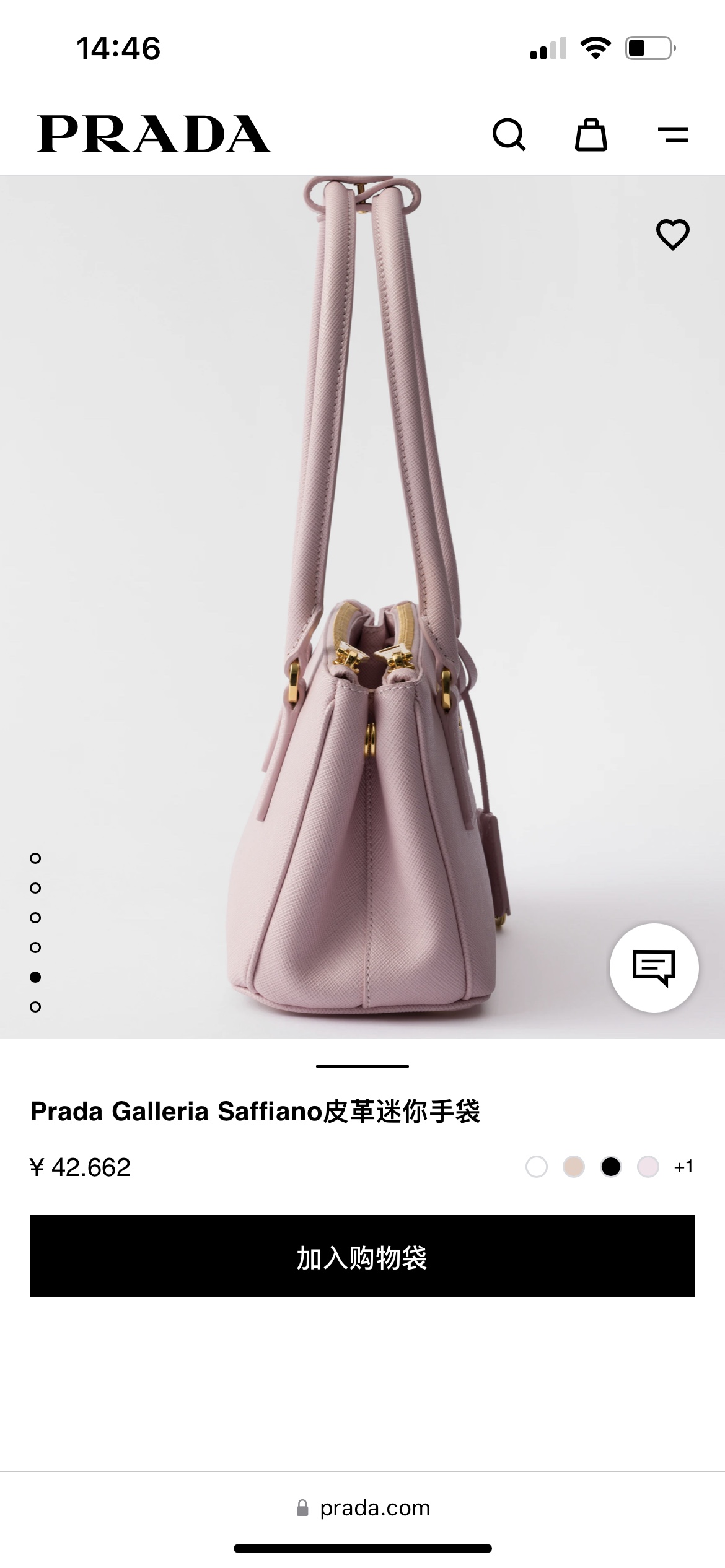725x1568 pixels.
Task: Open the live chat bubble
Action: [x=654, y=968]
